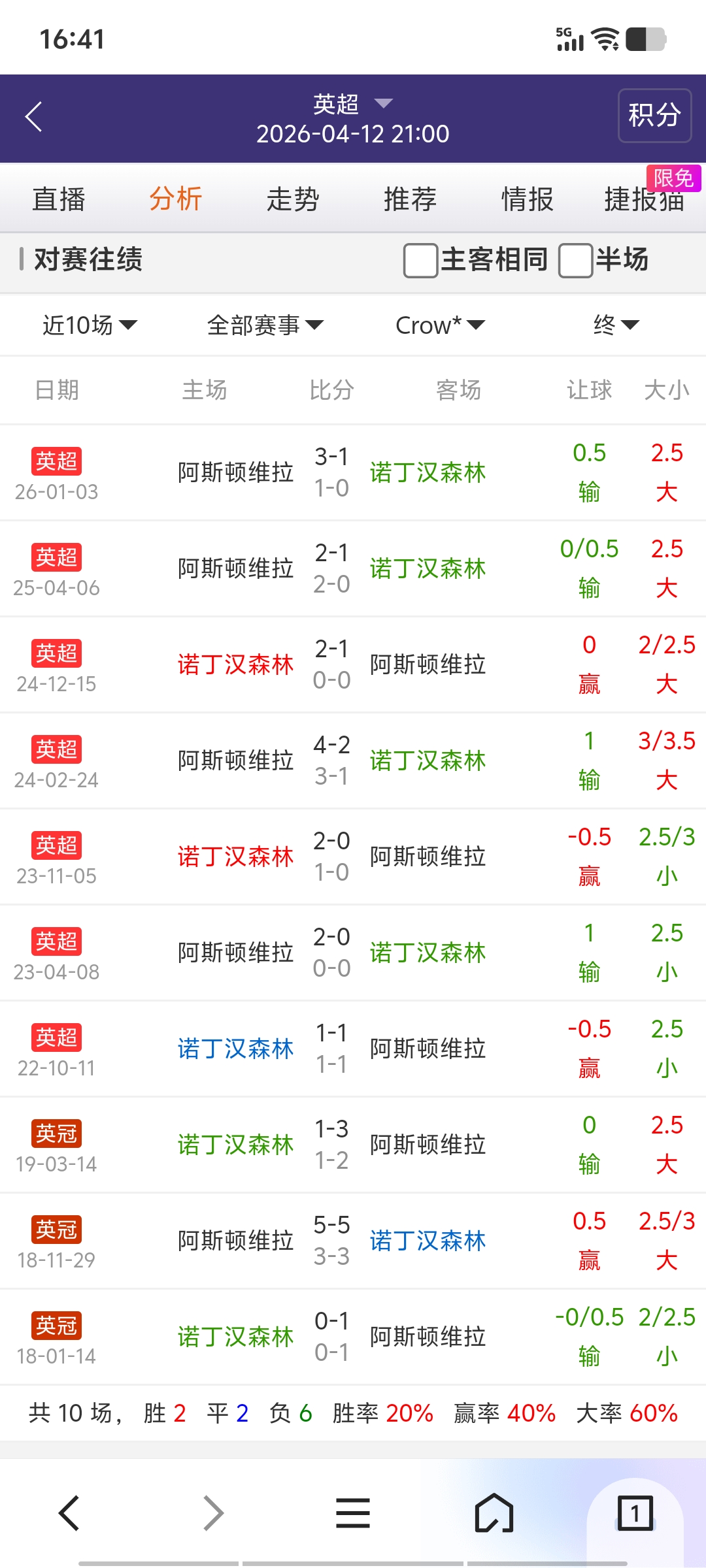This screenshot has width=706, height=1568.
Task: Open the Crow* odds company dropdown
Action: 440,325
